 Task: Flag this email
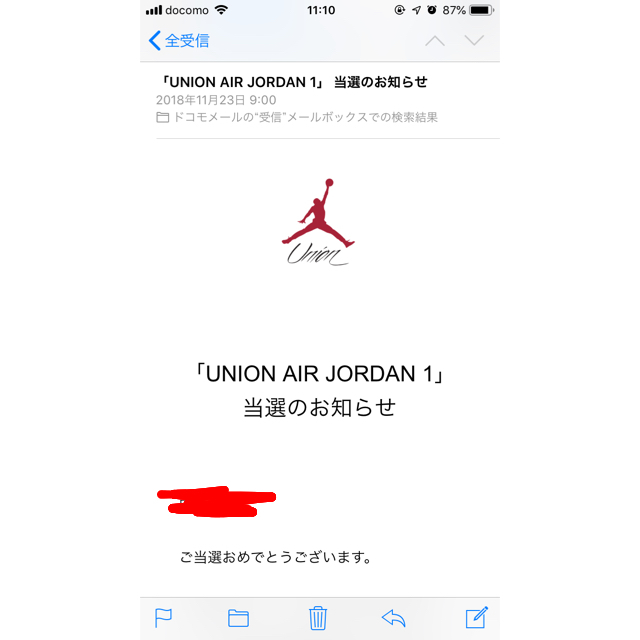[x=163, y=618]
